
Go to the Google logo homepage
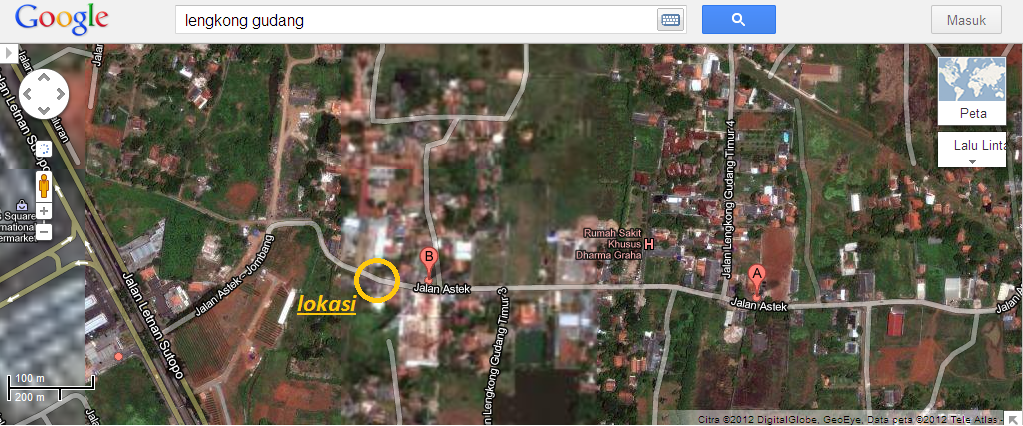[61, 19]
